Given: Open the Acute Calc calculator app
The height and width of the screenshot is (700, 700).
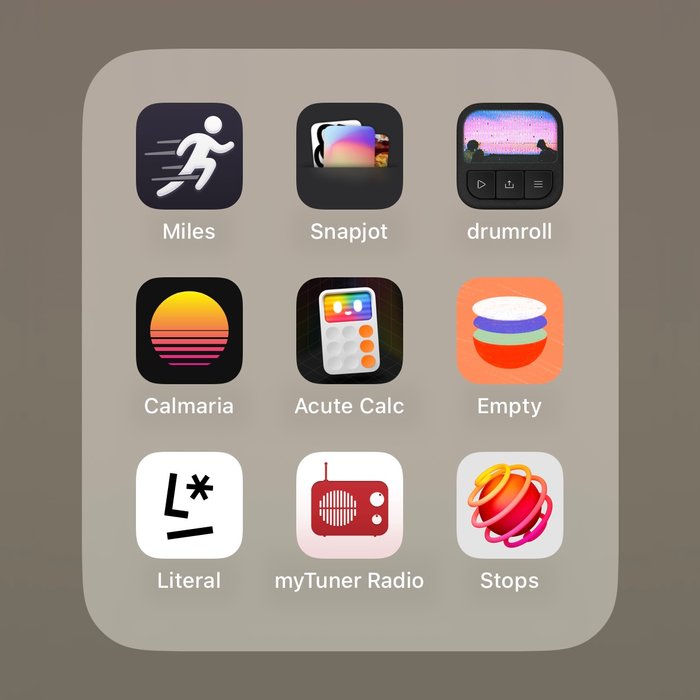Looking at the screenshot, I should point(349,331).
